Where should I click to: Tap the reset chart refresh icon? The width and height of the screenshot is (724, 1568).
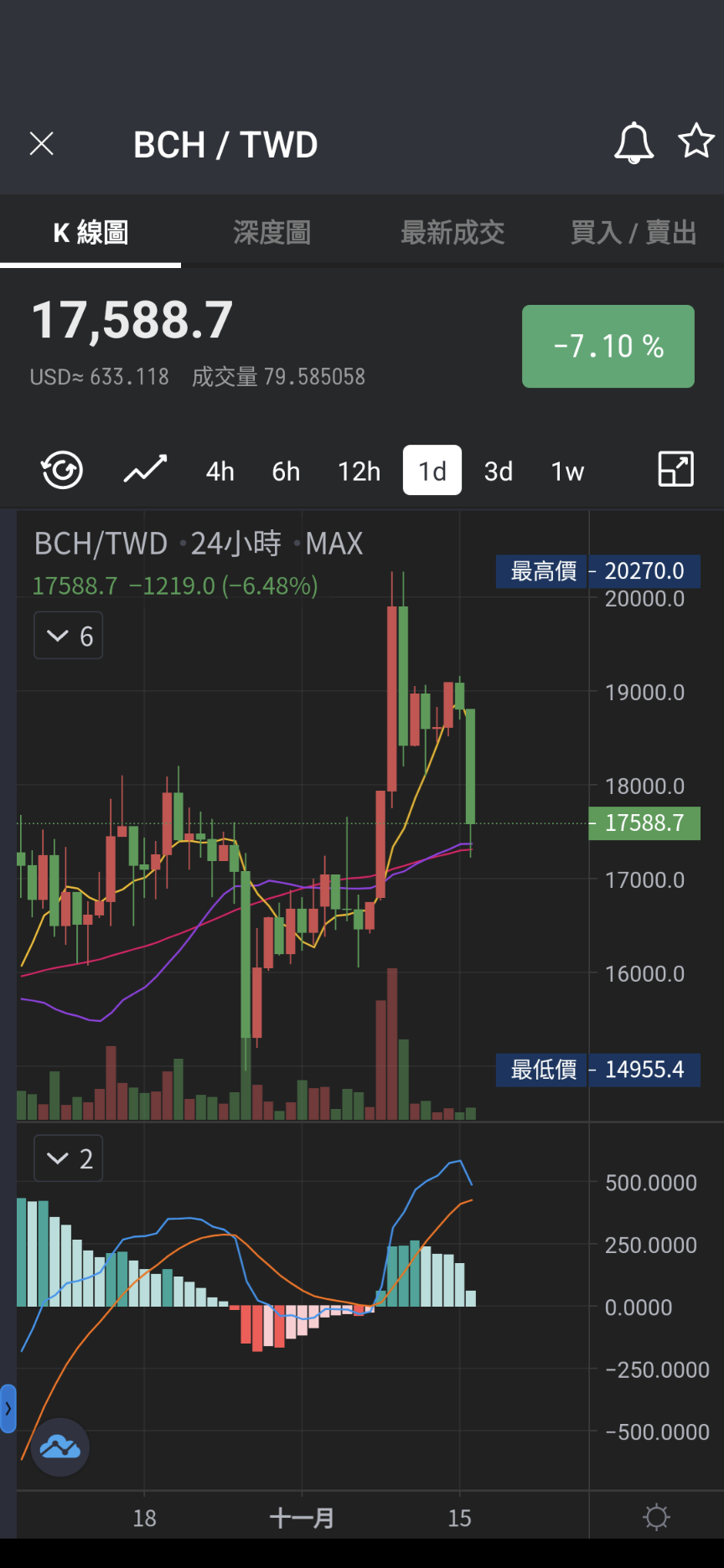[x=62, y=470]
